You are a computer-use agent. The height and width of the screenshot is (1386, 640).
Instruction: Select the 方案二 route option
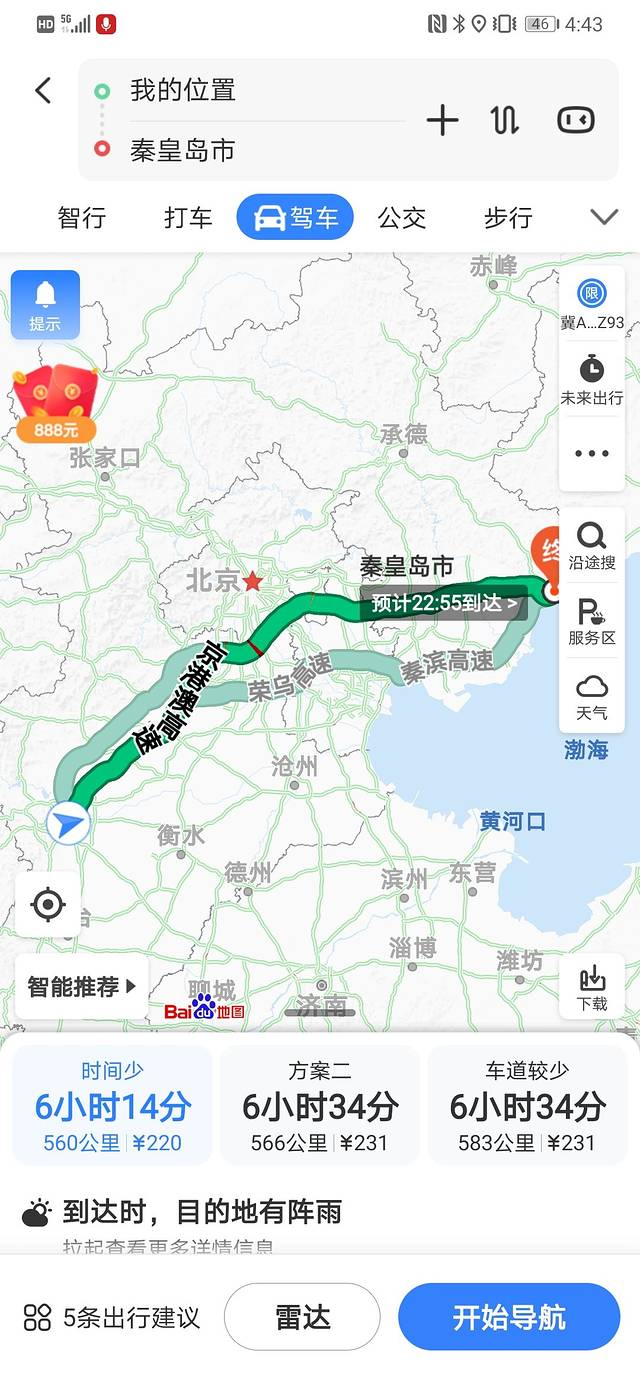point(320,1105)
